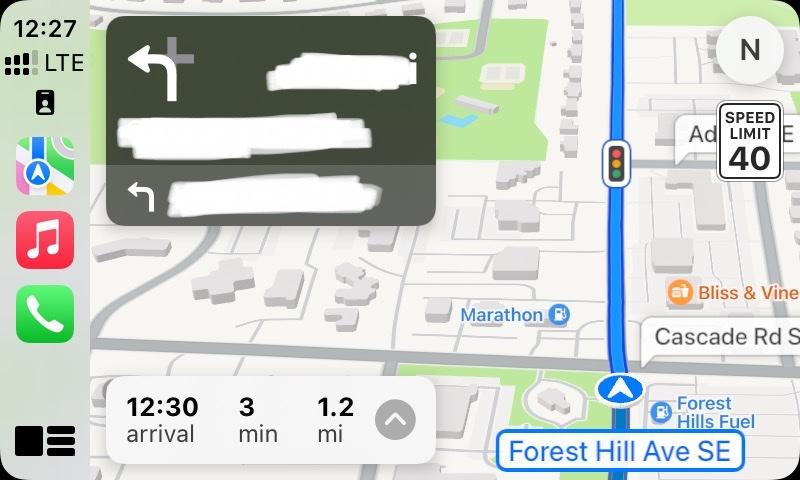Open the Maps app icon in sidebar
Screen dimensions: 800x480
point(45,166)
